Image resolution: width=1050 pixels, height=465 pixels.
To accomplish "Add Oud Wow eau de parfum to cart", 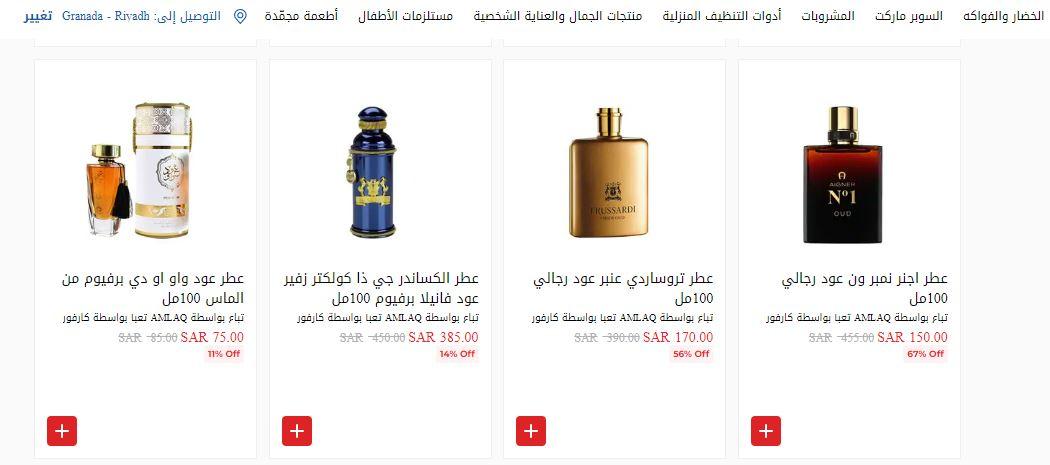I will (x=62, y=431).
